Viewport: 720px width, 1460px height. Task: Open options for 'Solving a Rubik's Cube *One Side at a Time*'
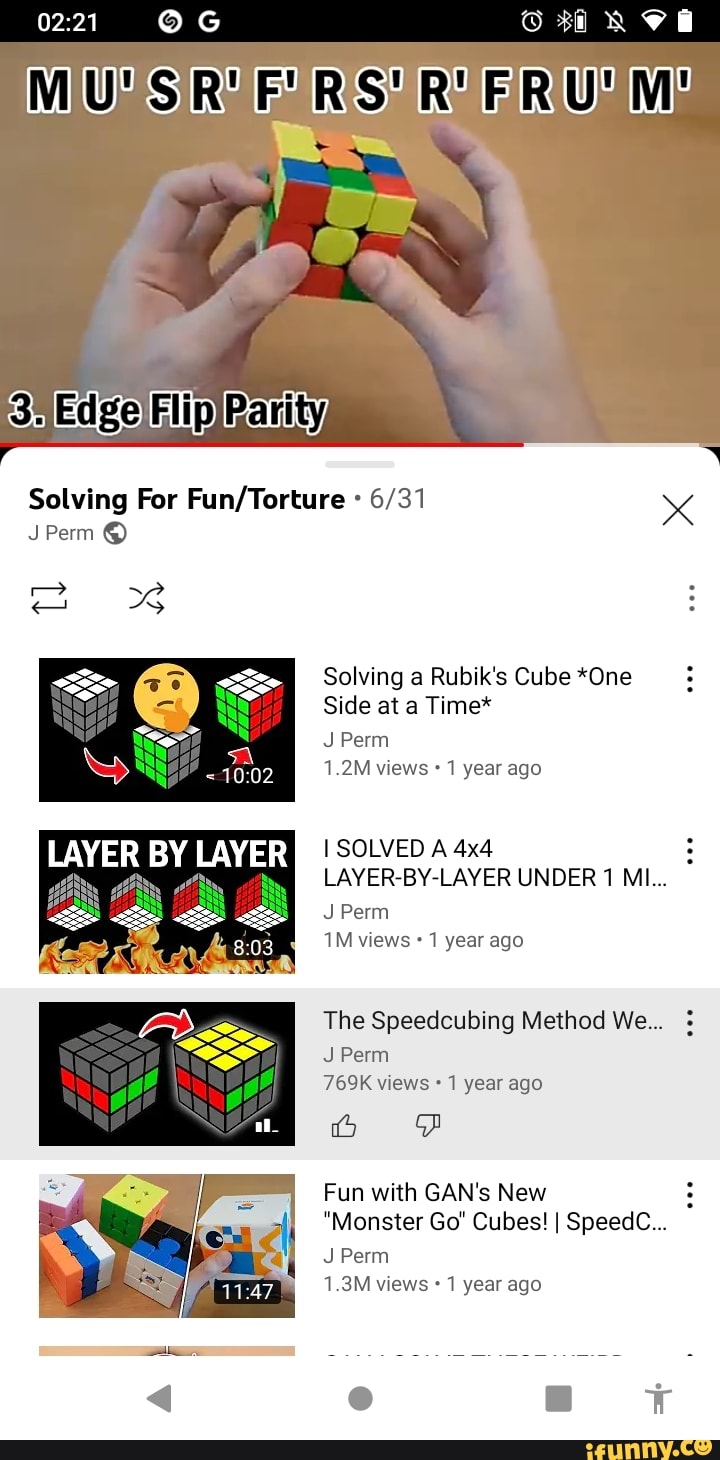click(689, 678)
